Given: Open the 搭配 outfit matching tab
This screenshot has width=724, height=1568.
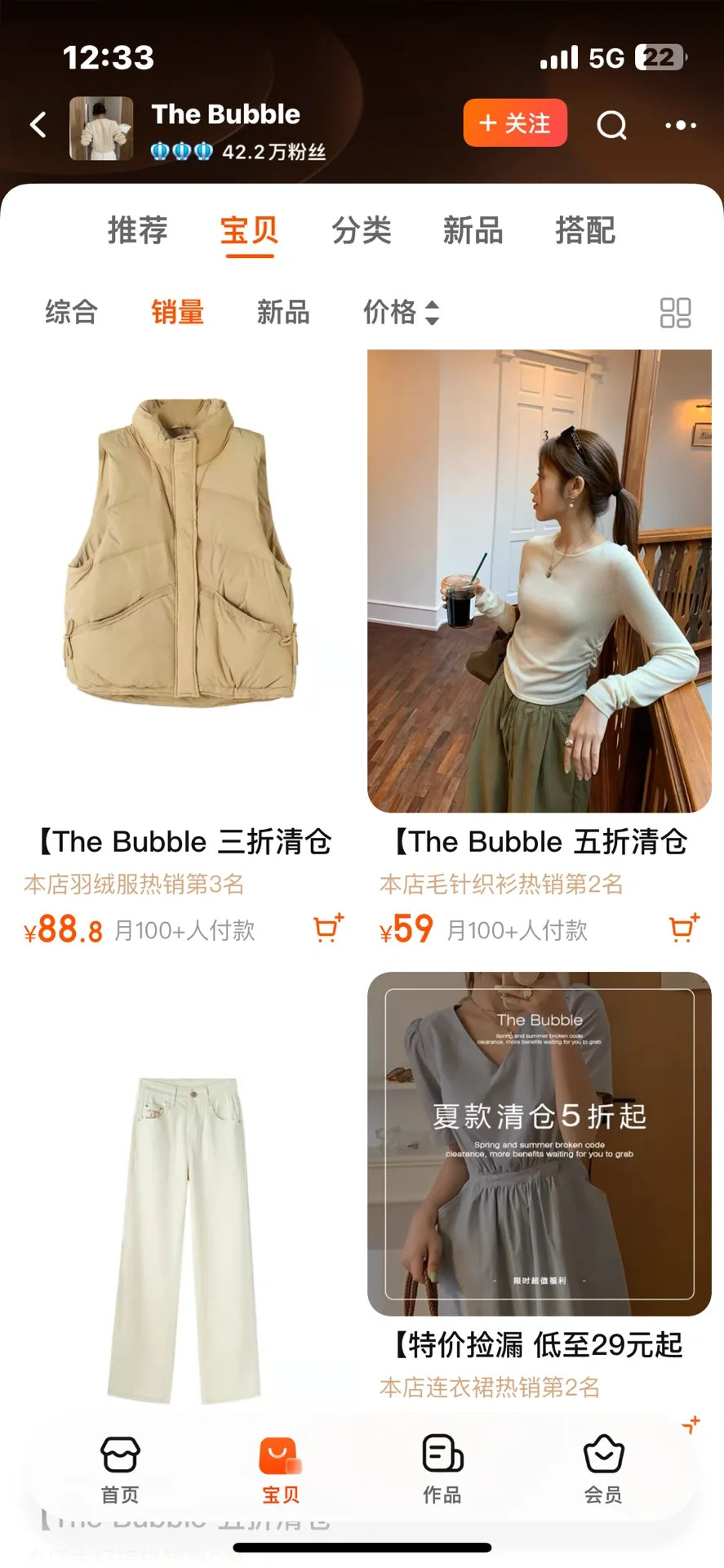Looking at the screenshot, I should pos(584,231).
